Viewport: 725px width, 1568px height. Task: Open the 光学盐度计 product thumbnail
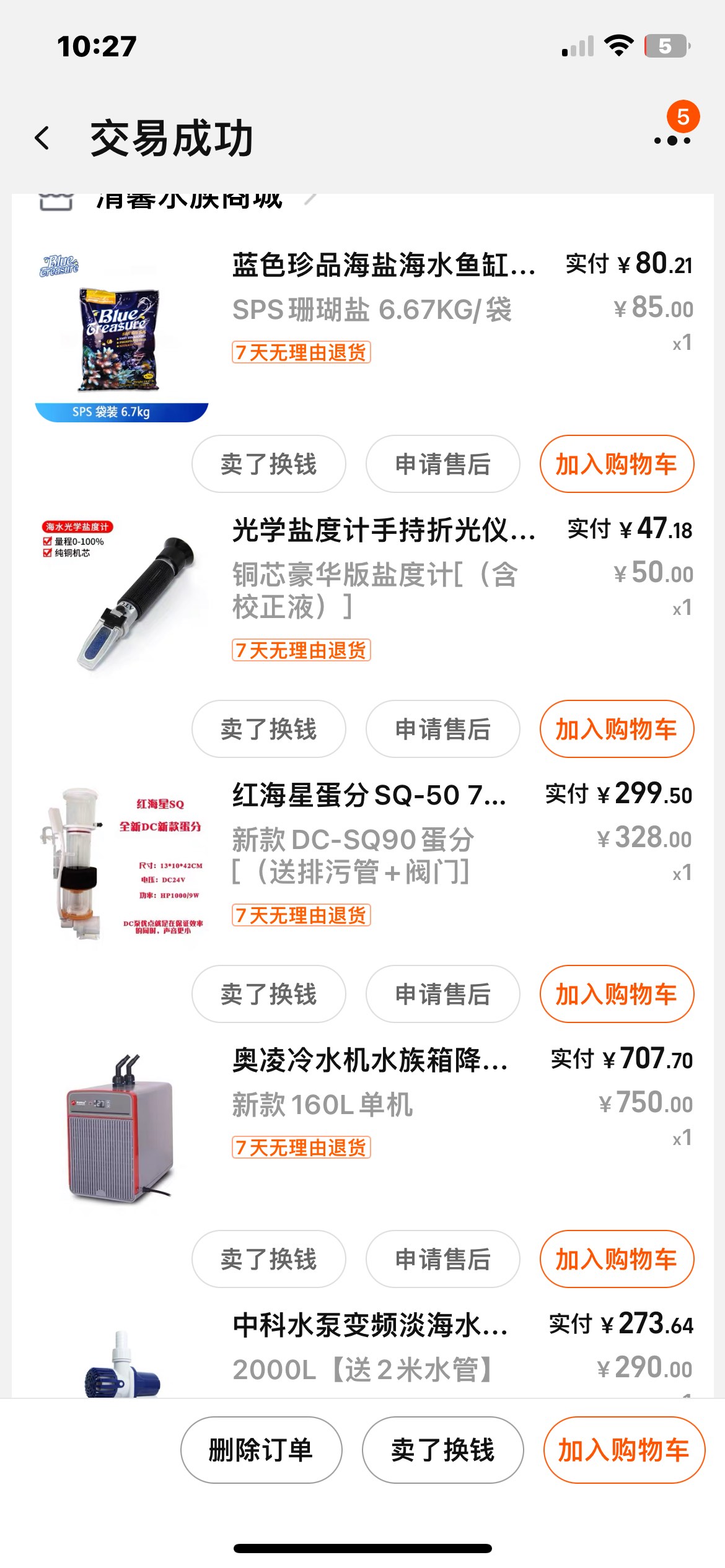[121, 599]
